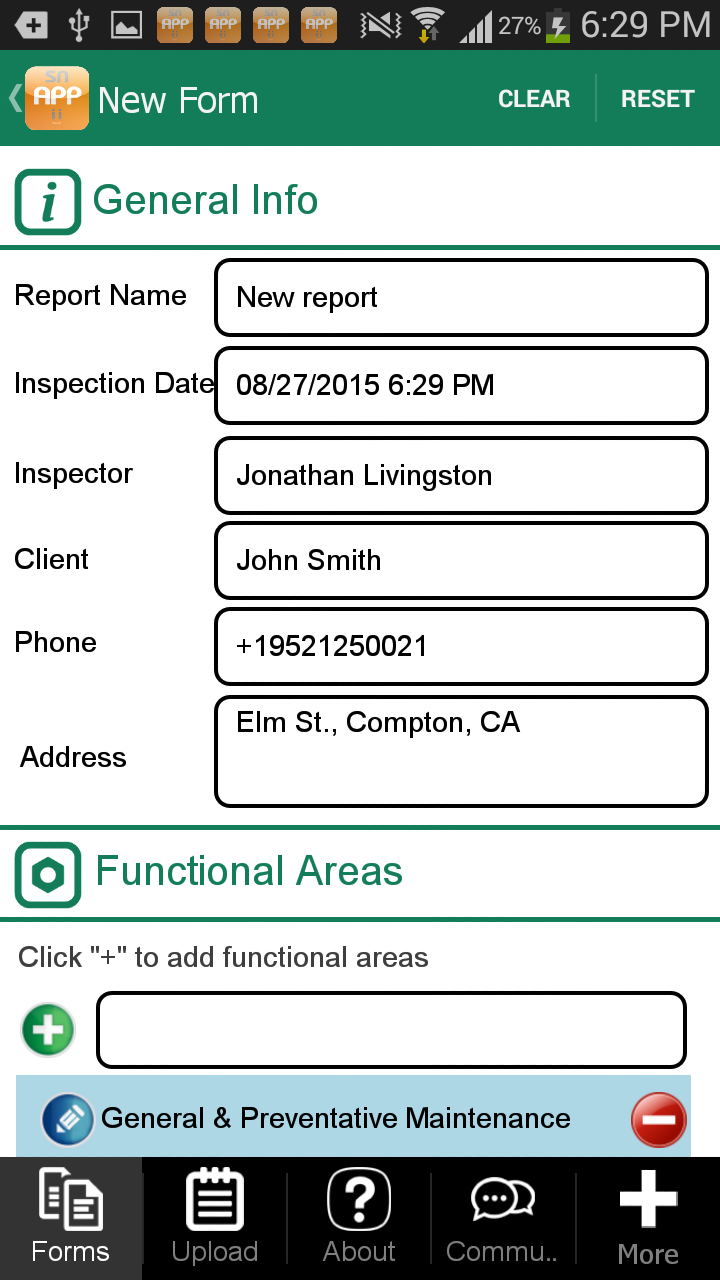Tap the Functional Areas hexagon icon
This screenshot has height=1280, width=720.
click(47, 874)
